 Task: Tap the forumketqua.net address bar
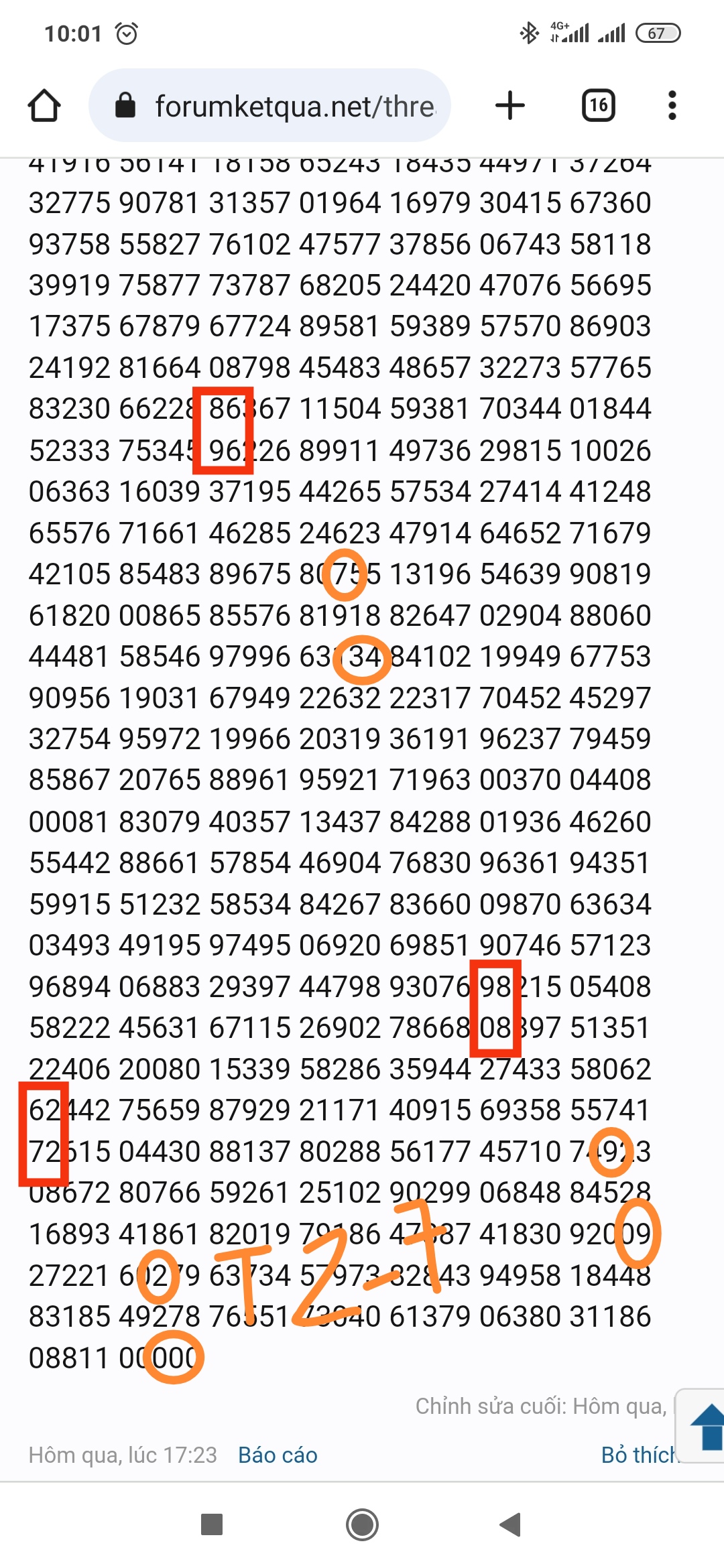click(x=269, y=105)
